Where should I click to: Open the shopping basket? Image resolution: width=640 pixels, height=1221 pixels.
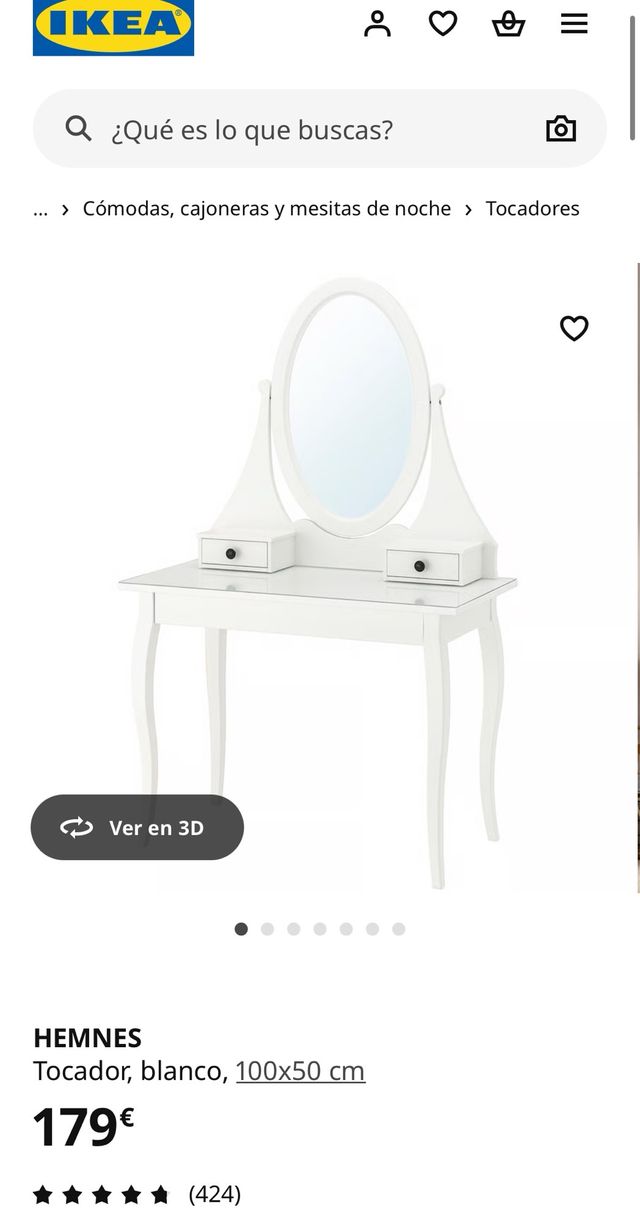tap(508, 24)
